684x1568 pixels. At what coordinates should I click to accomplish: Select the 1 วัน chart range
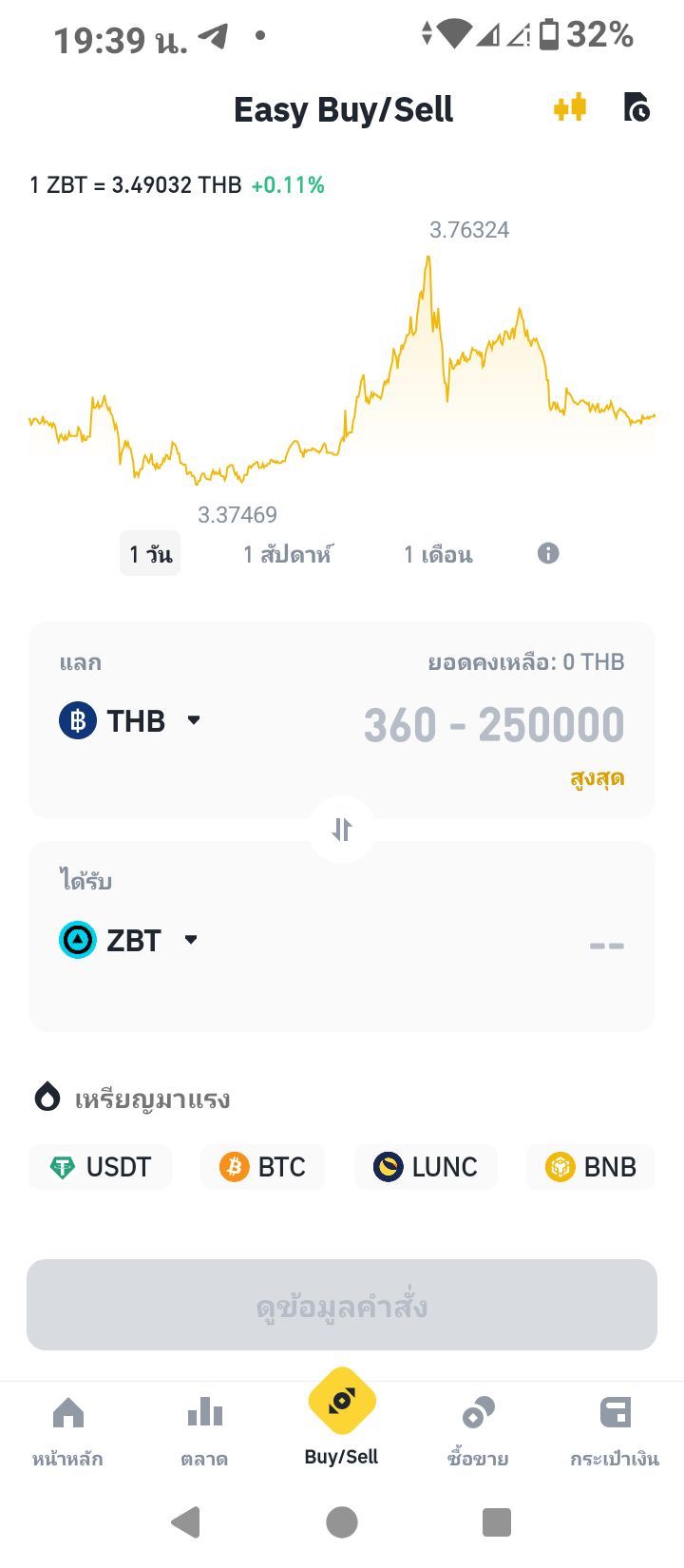(x=150, y=554)
